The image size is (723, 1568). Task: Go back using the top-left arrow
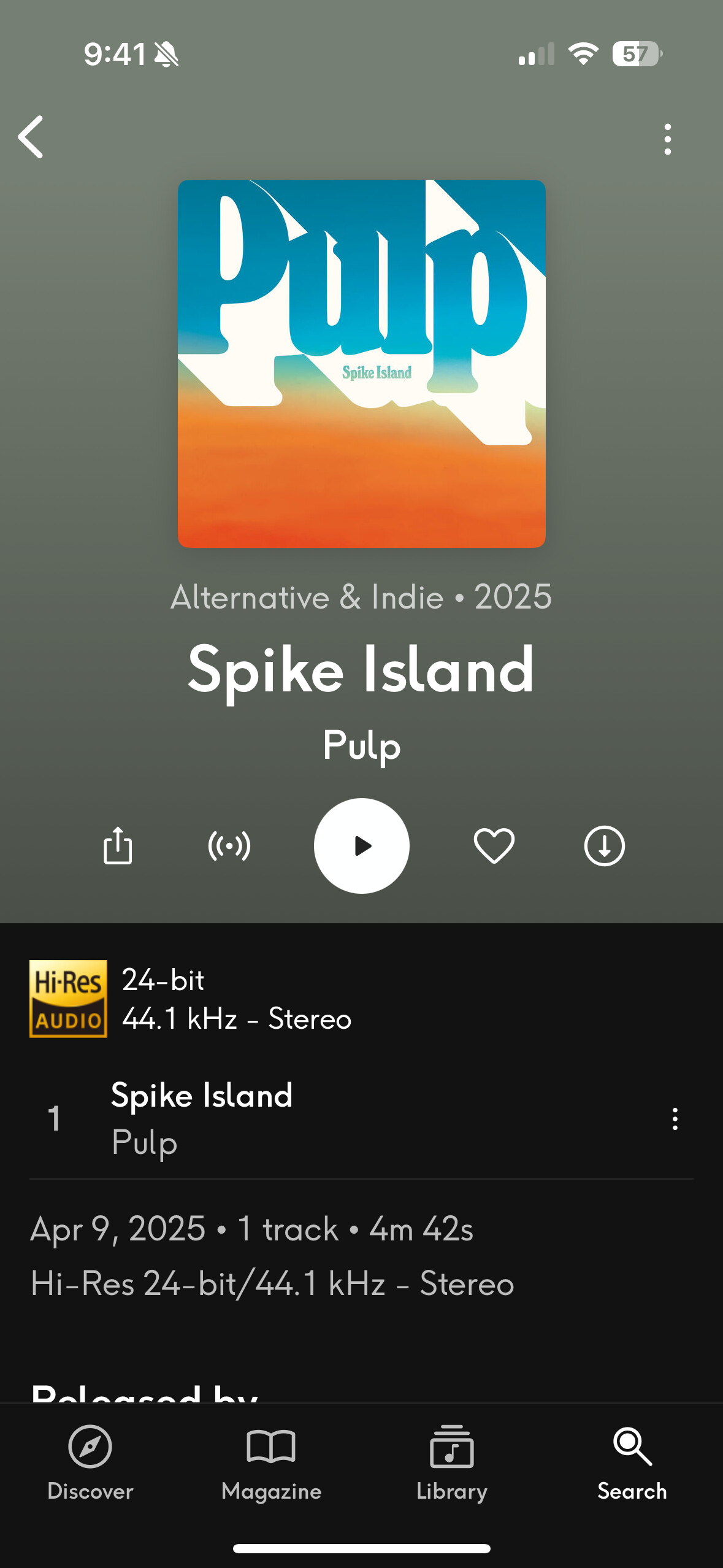pyautogui.click(x=31, y=137)
